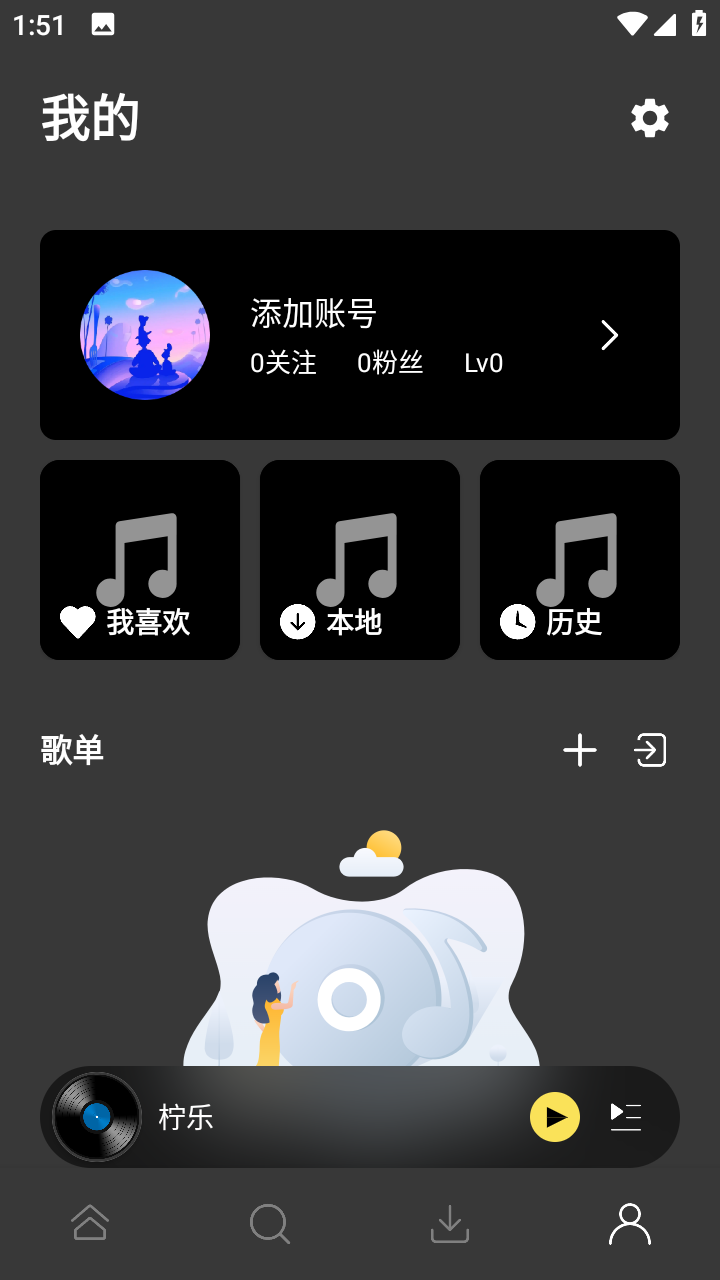Open the 历史 history card
720x1280 pixels.
(580, 560)
